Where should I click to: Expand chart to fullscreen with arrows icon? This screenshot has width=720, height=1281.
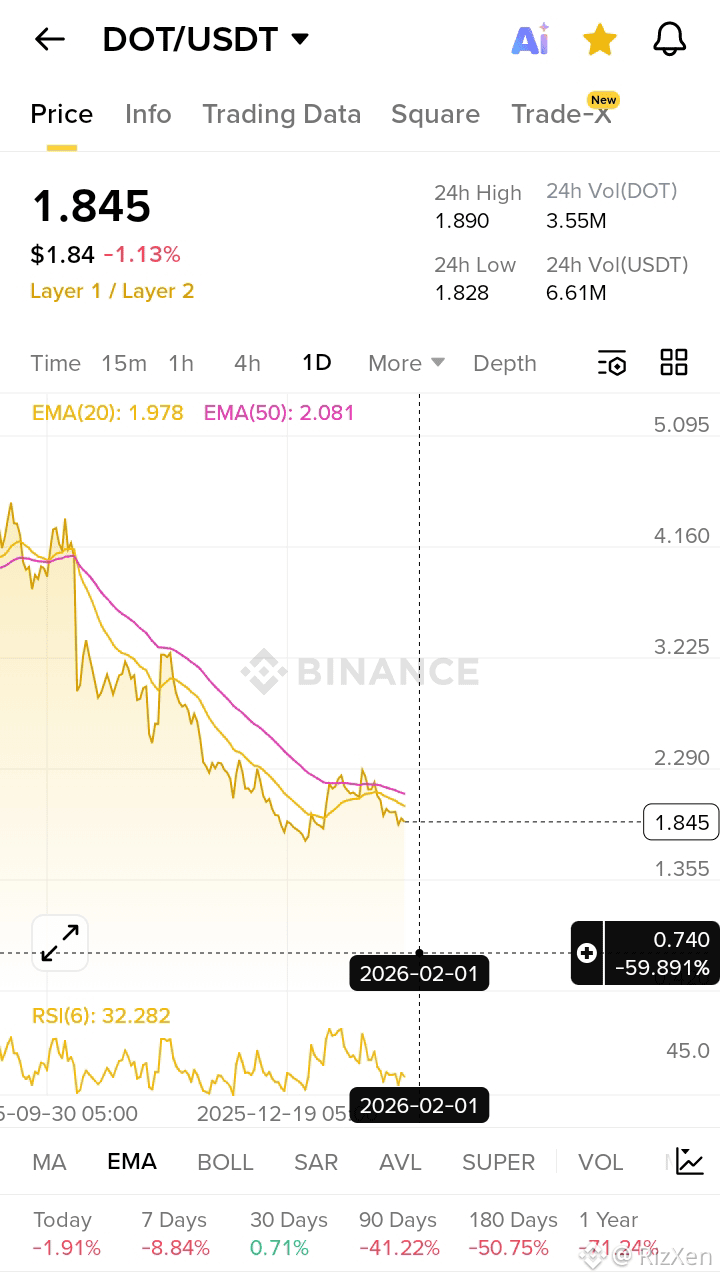59,941
